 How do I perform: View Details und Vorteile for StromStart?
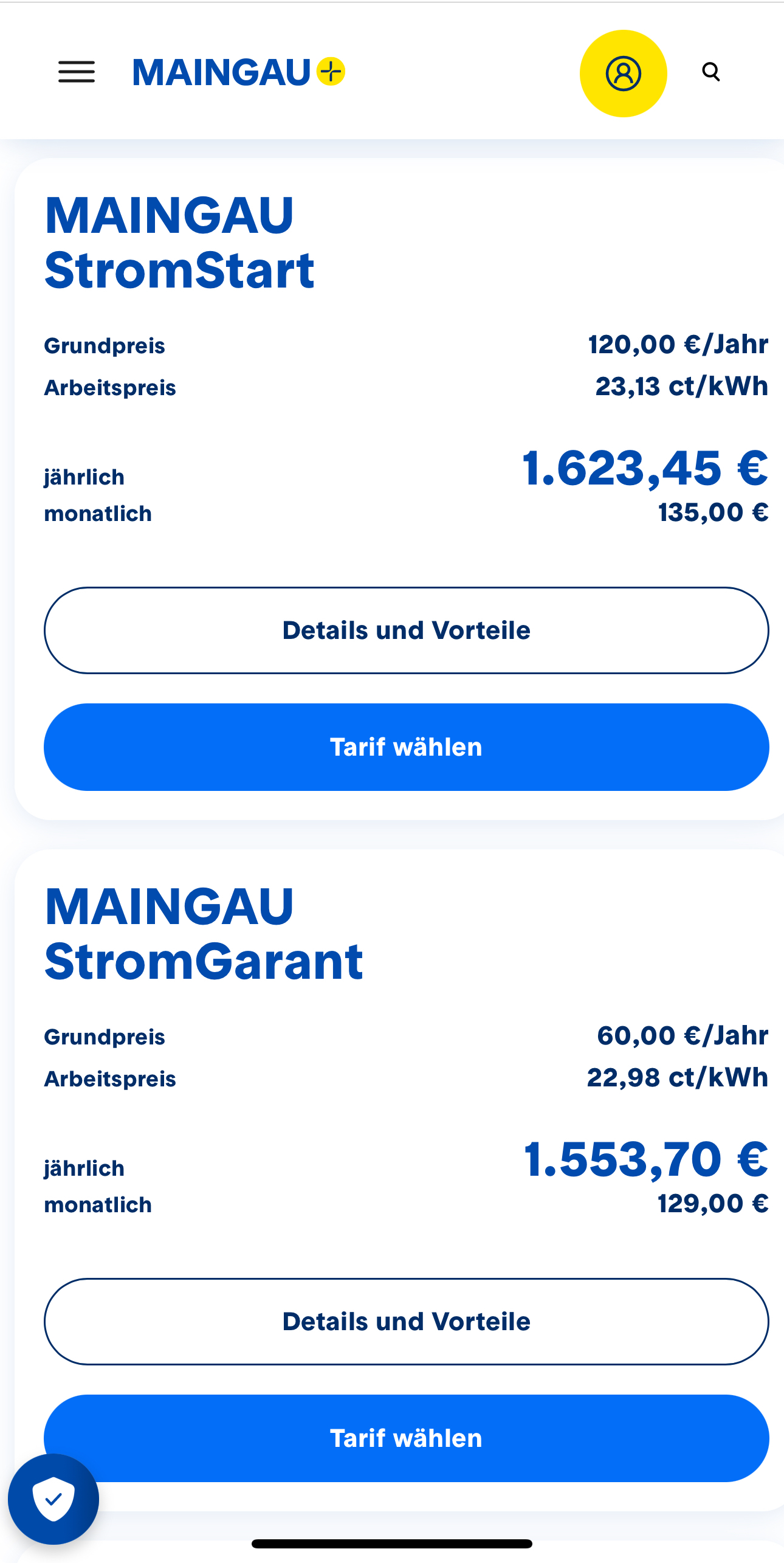tap(406, 630)
